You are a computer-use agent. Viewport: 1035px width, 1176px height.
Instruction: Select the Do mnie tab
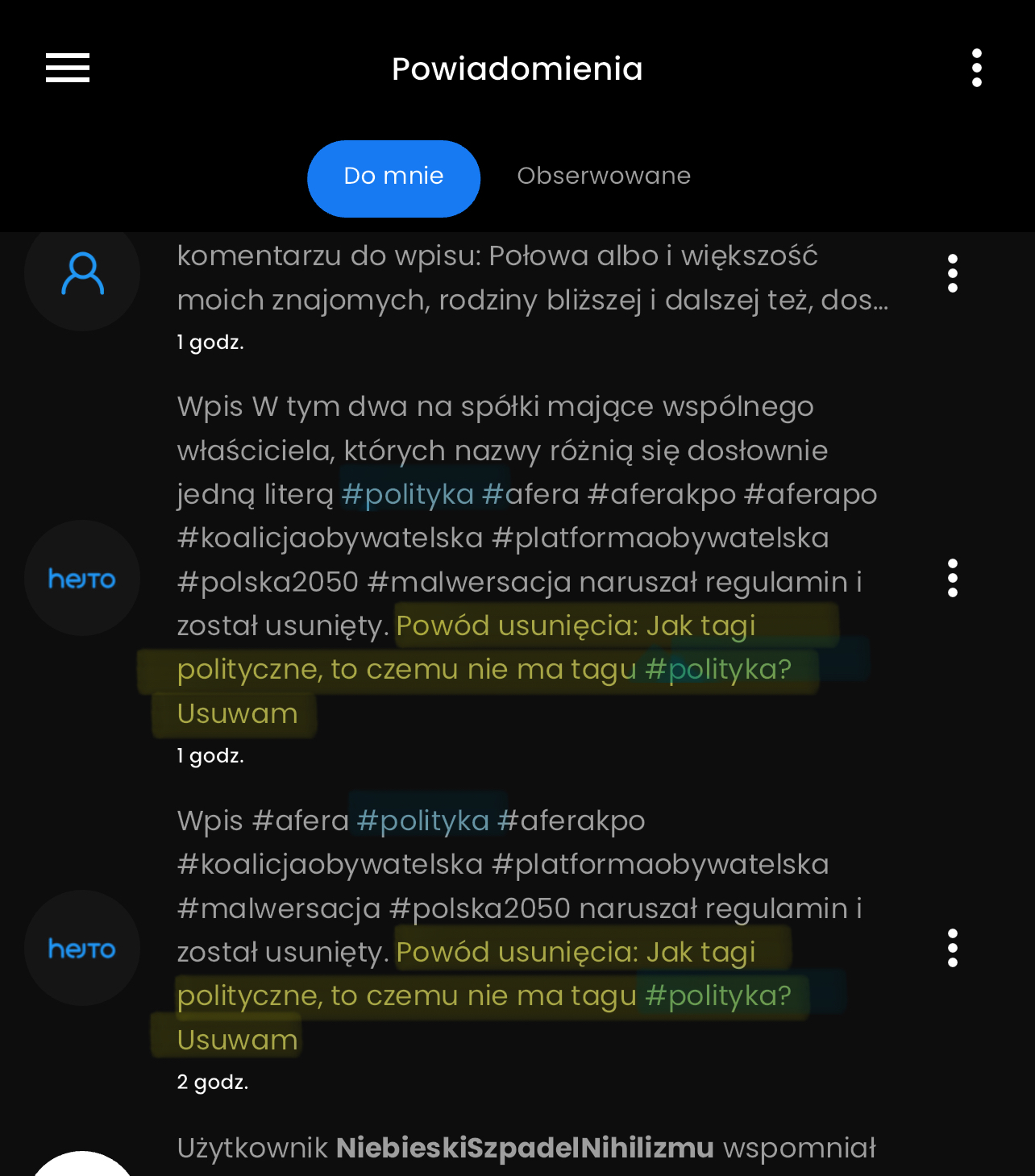pyautogui.click(x=393, y=178)
